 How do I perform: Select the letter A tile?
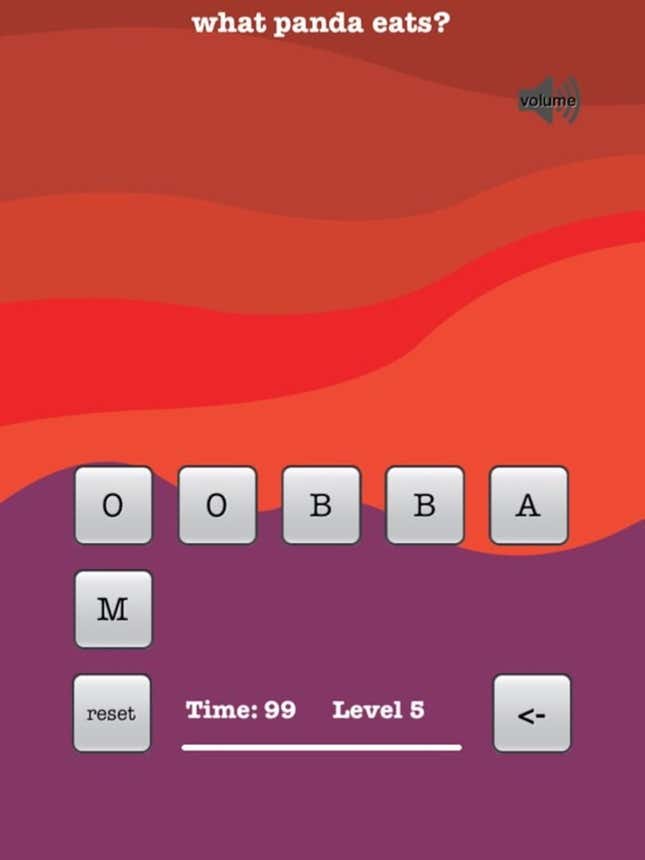tap(528, 505)
